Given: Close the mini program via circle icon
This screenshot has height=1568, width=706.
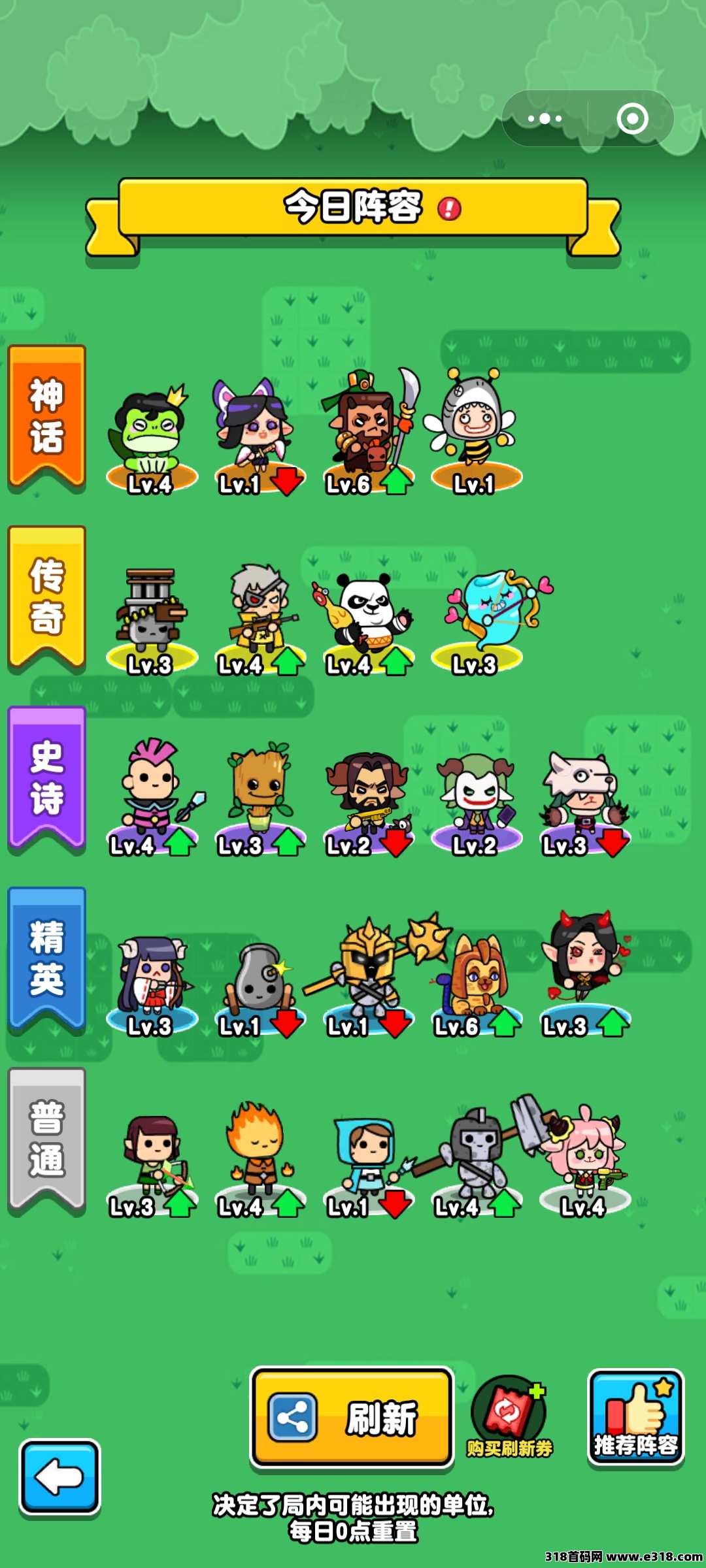Looking at the screenshot, I should (x=632, y=119).
